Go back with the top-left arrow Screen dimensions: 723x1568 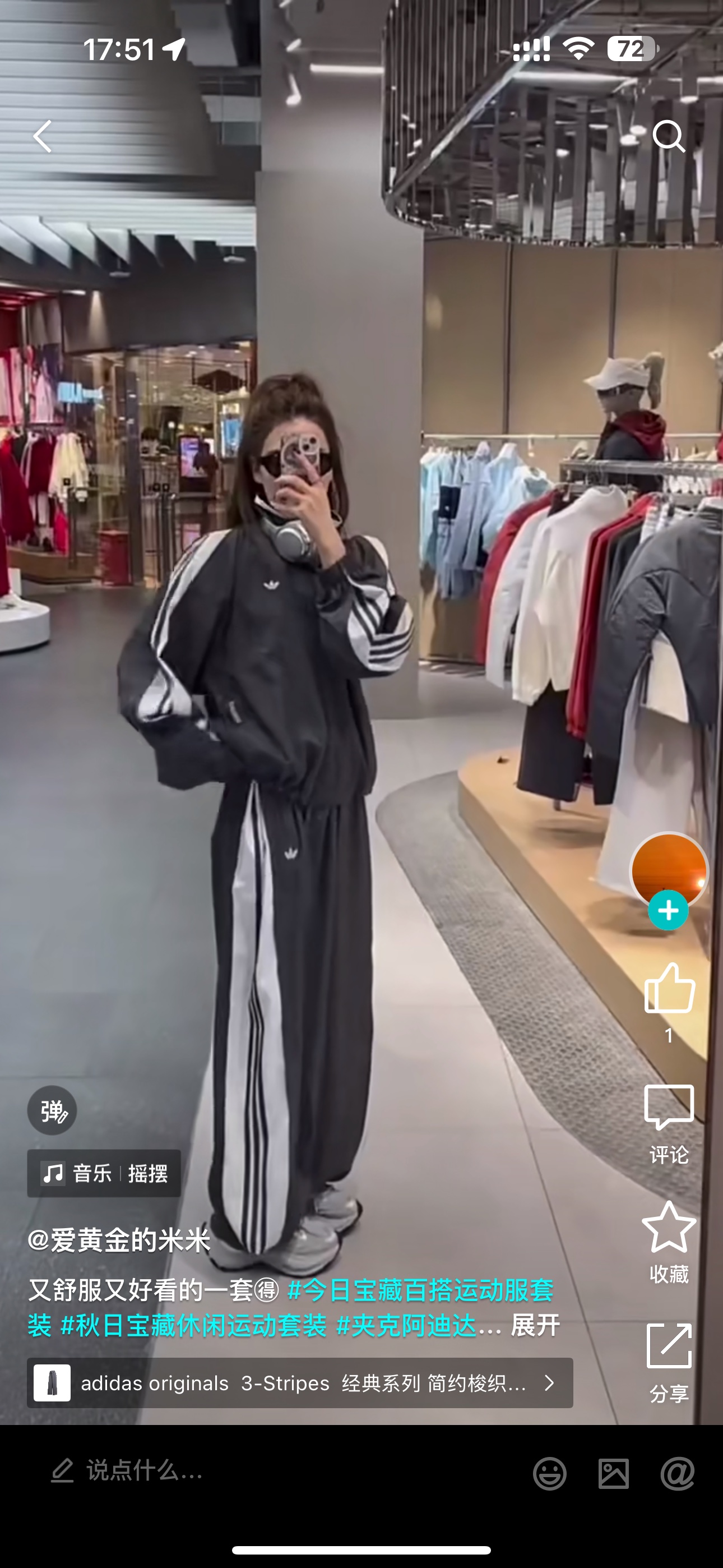coord(43,136)
